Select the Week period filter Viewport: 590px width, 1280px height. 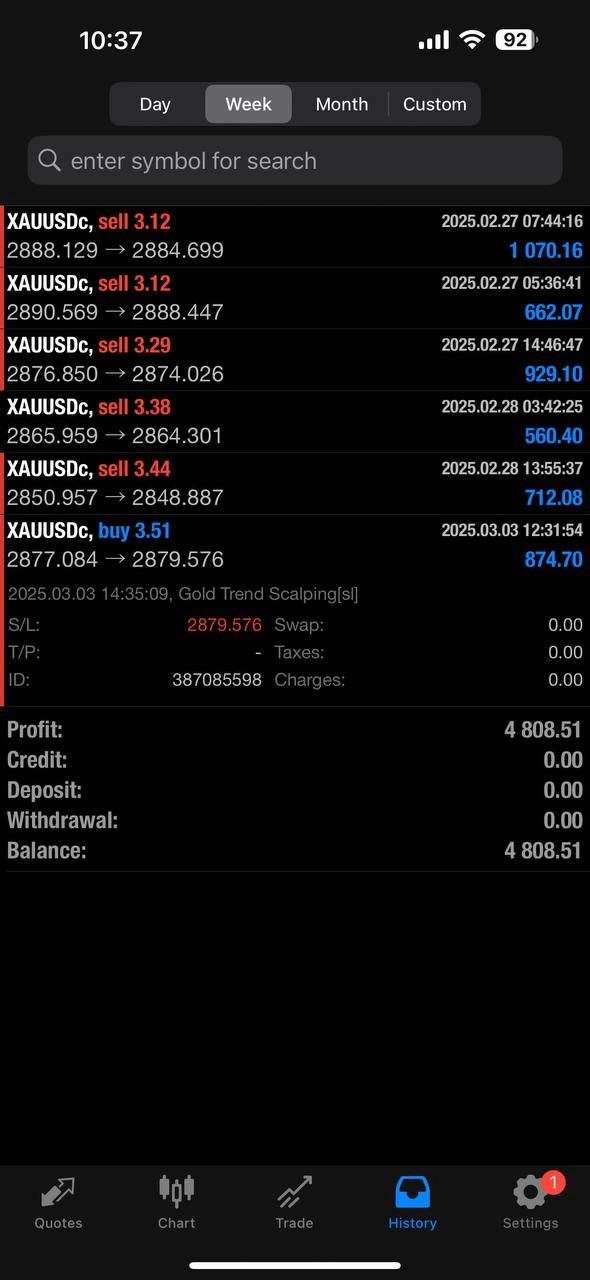tap(249, 104)
